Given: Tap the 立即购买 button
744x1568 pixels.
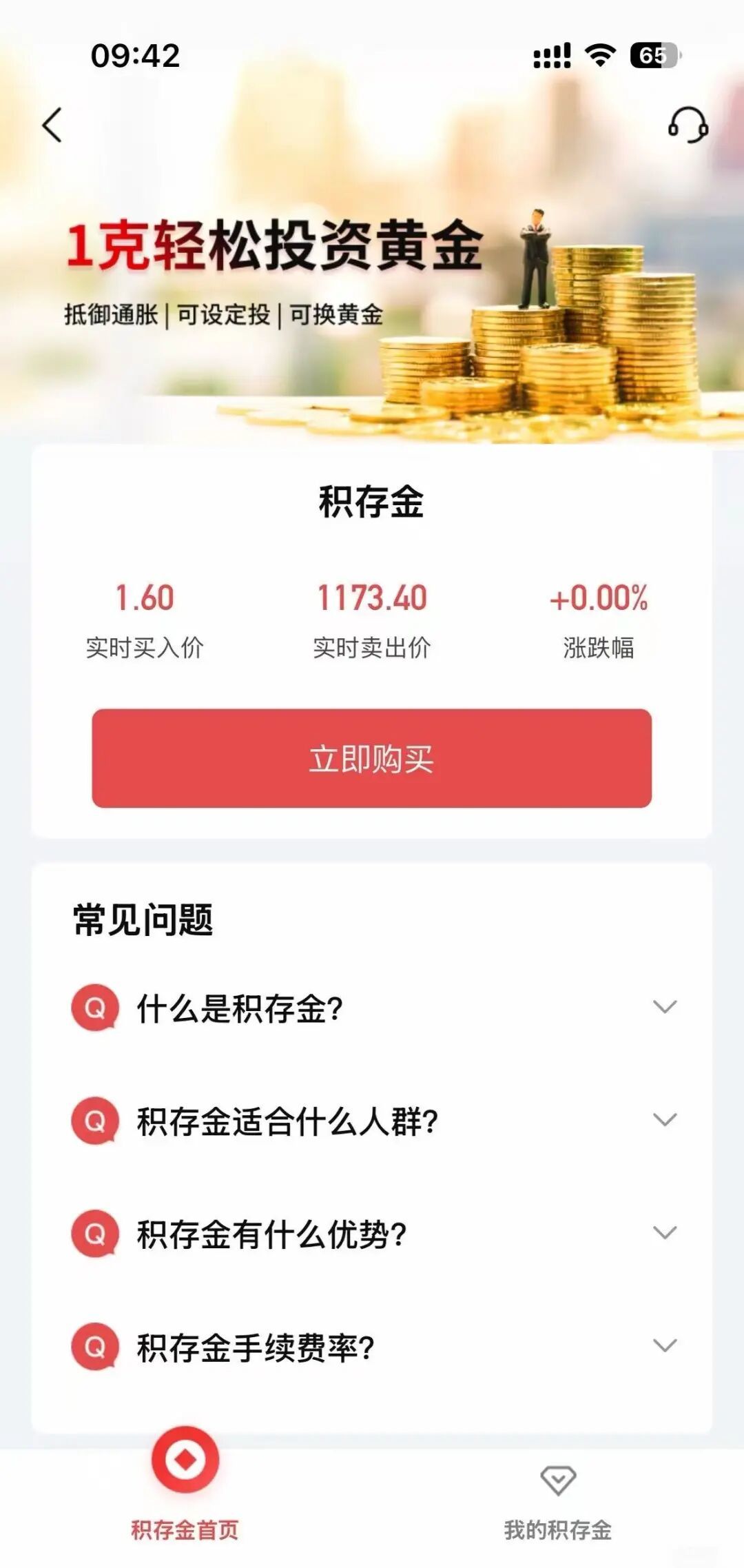Looking at the screenshot, I should (x=371, y=758).
